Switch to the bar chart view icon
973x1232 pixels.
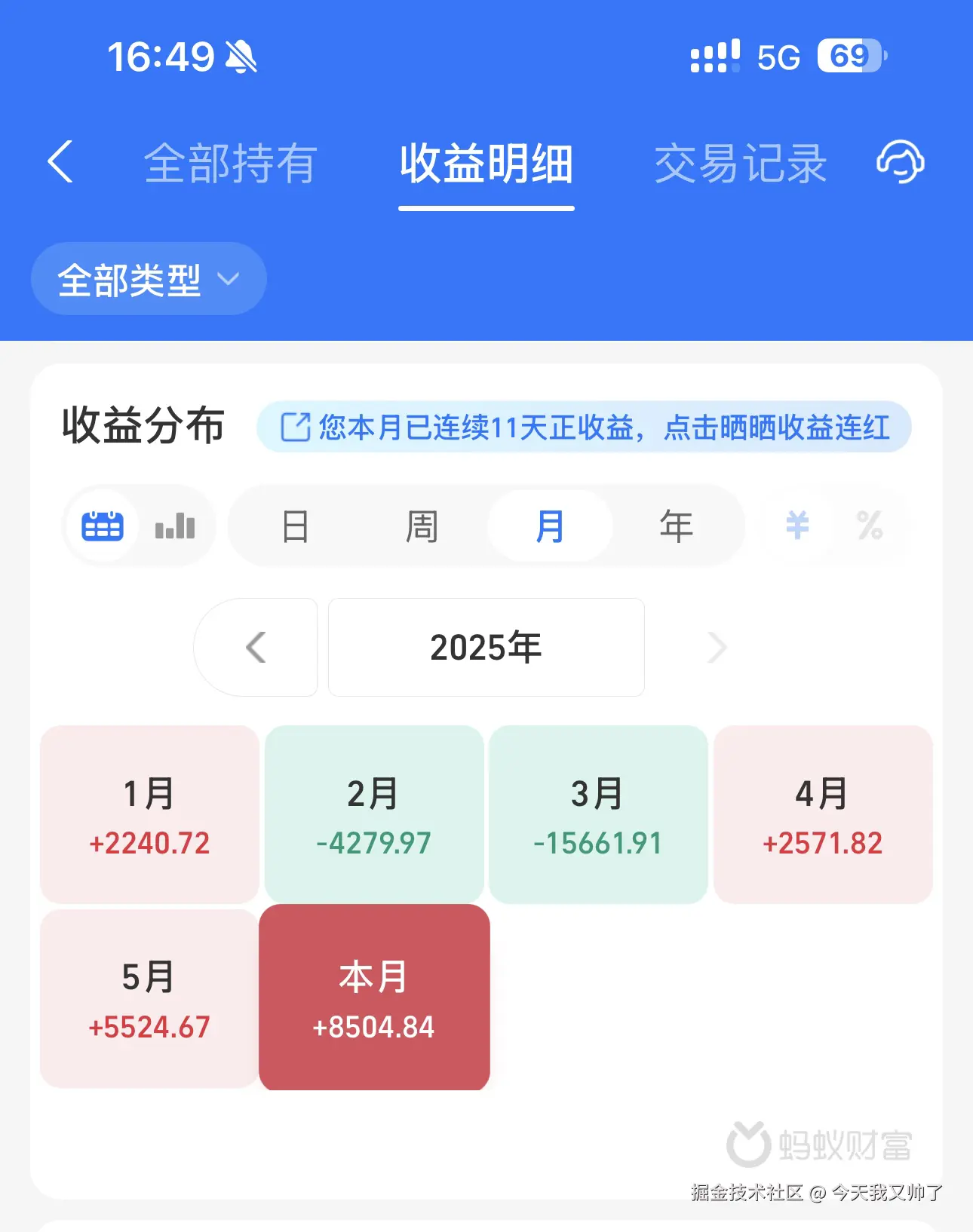click(x=174, y=526)
